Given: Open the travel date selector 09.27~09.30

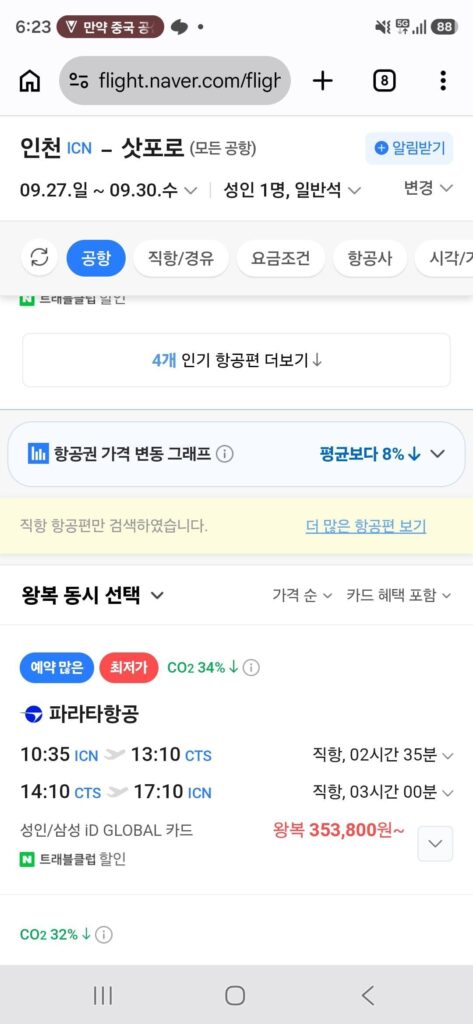Looking at the screenshot, I should (x=108, y=191).
